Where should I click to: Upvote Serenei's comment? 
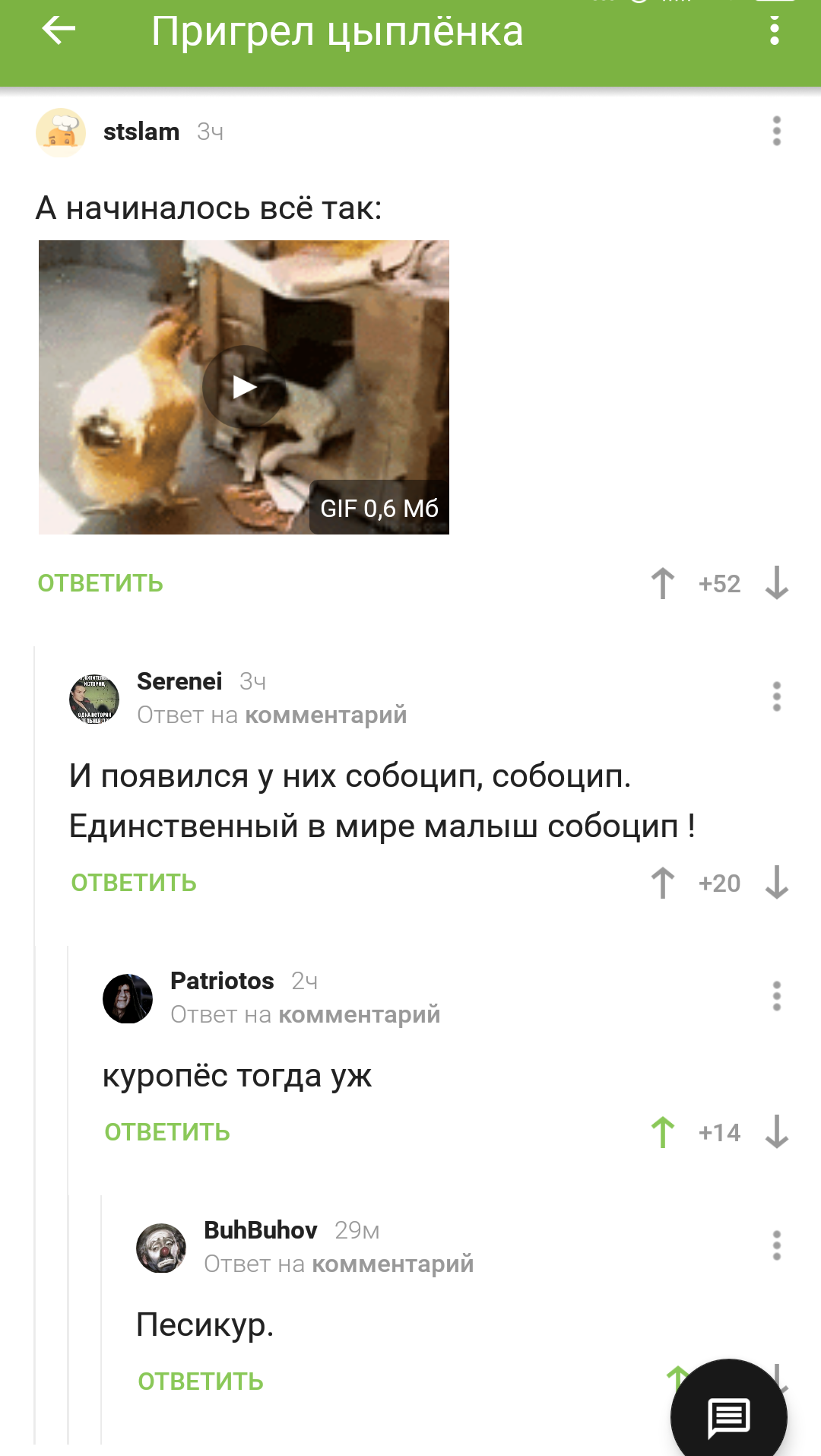663,883
